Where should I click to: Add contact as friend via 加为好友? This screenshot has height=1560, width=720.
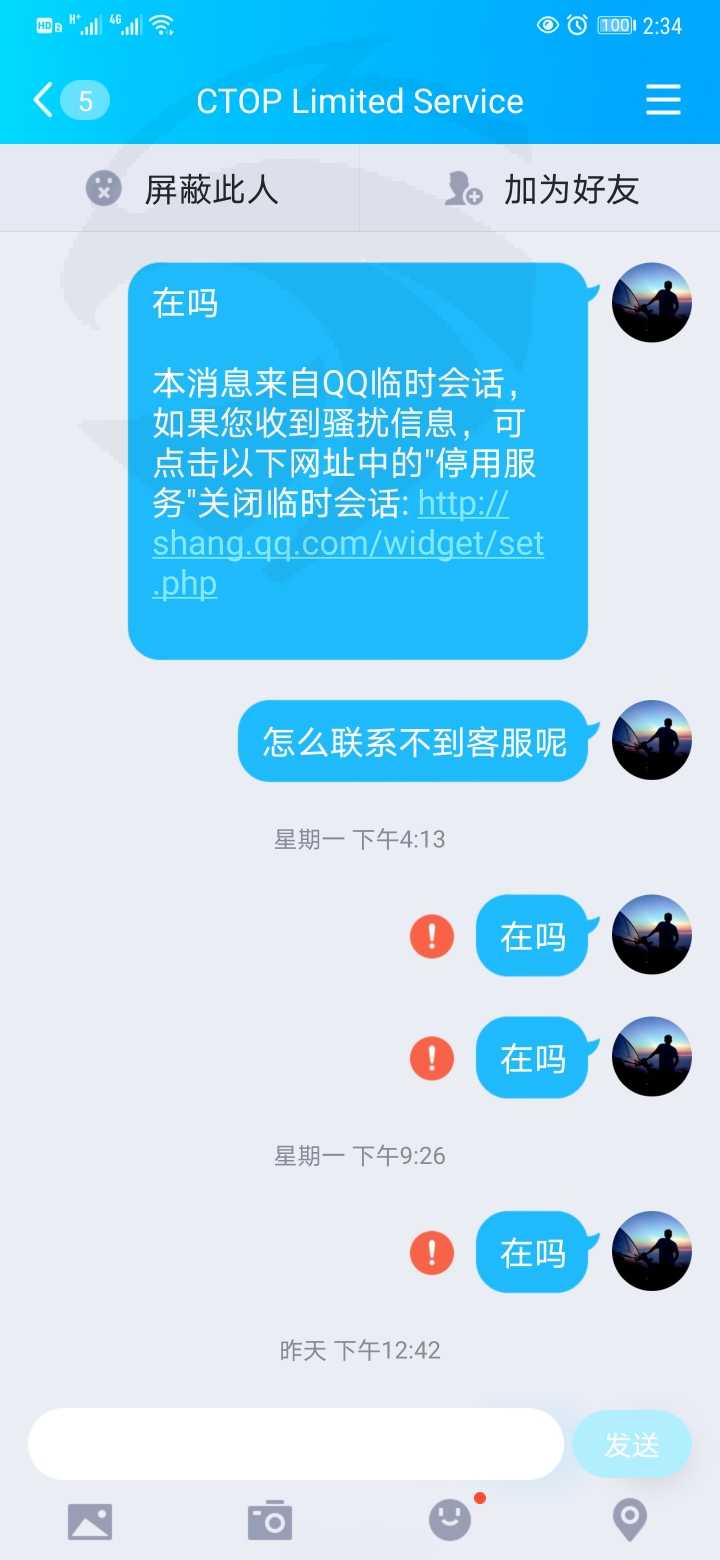click(x=540, y=188)
